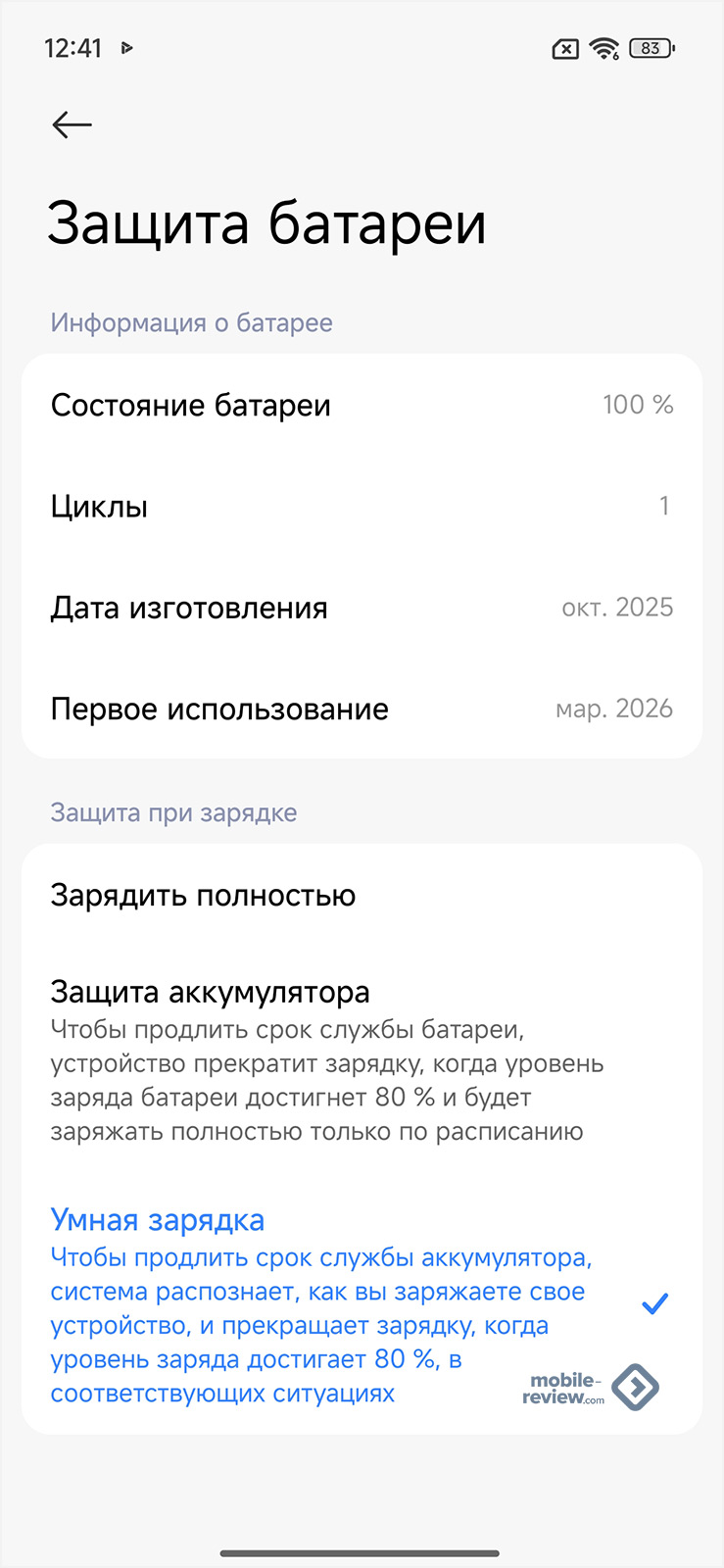Go back using the arrow icon
The width and height of the screenshot is (724, 1568).
(72, 124)
